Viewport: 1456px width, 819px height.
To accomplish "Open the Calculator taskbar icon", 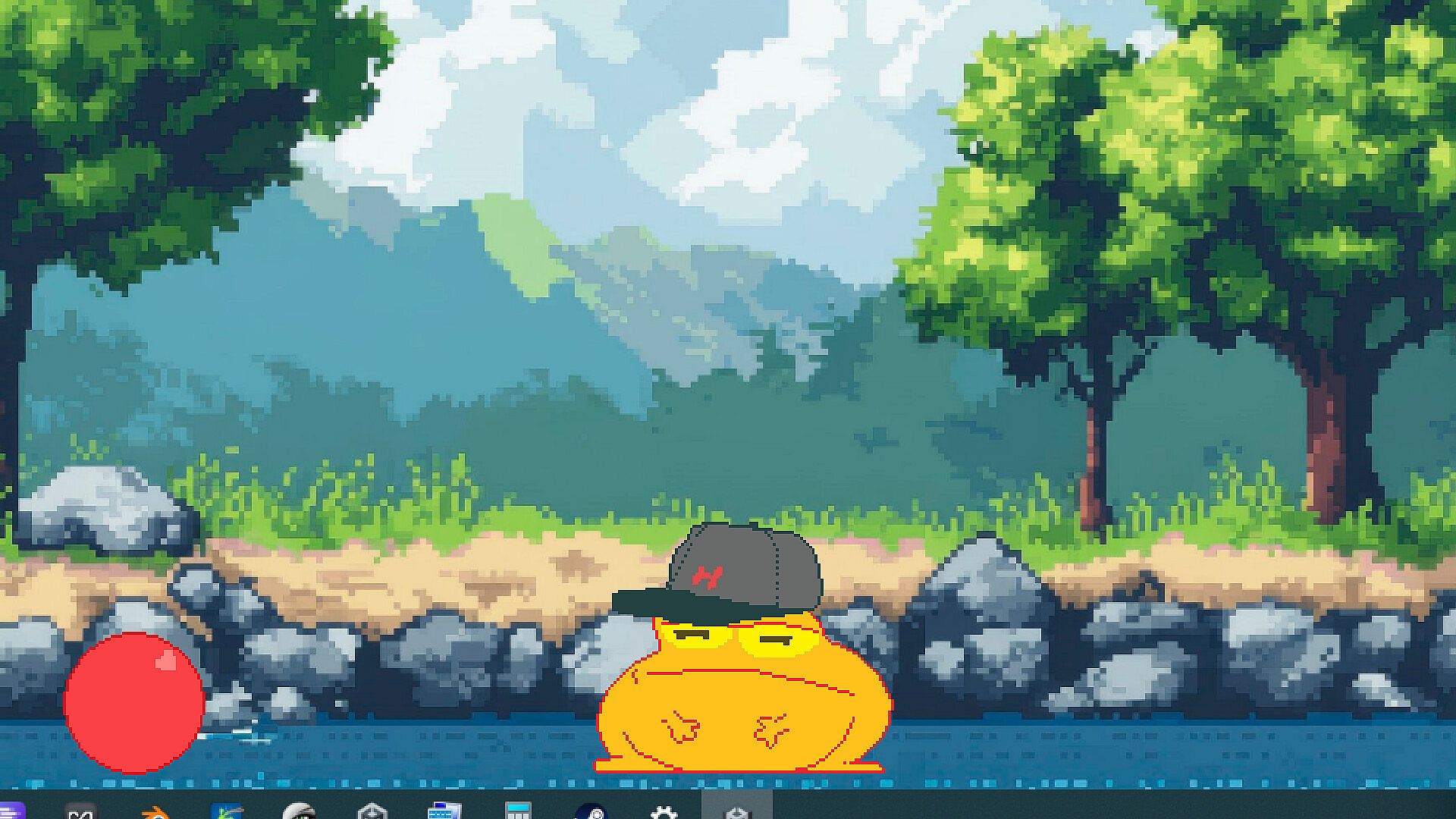I will coord(518,812).
